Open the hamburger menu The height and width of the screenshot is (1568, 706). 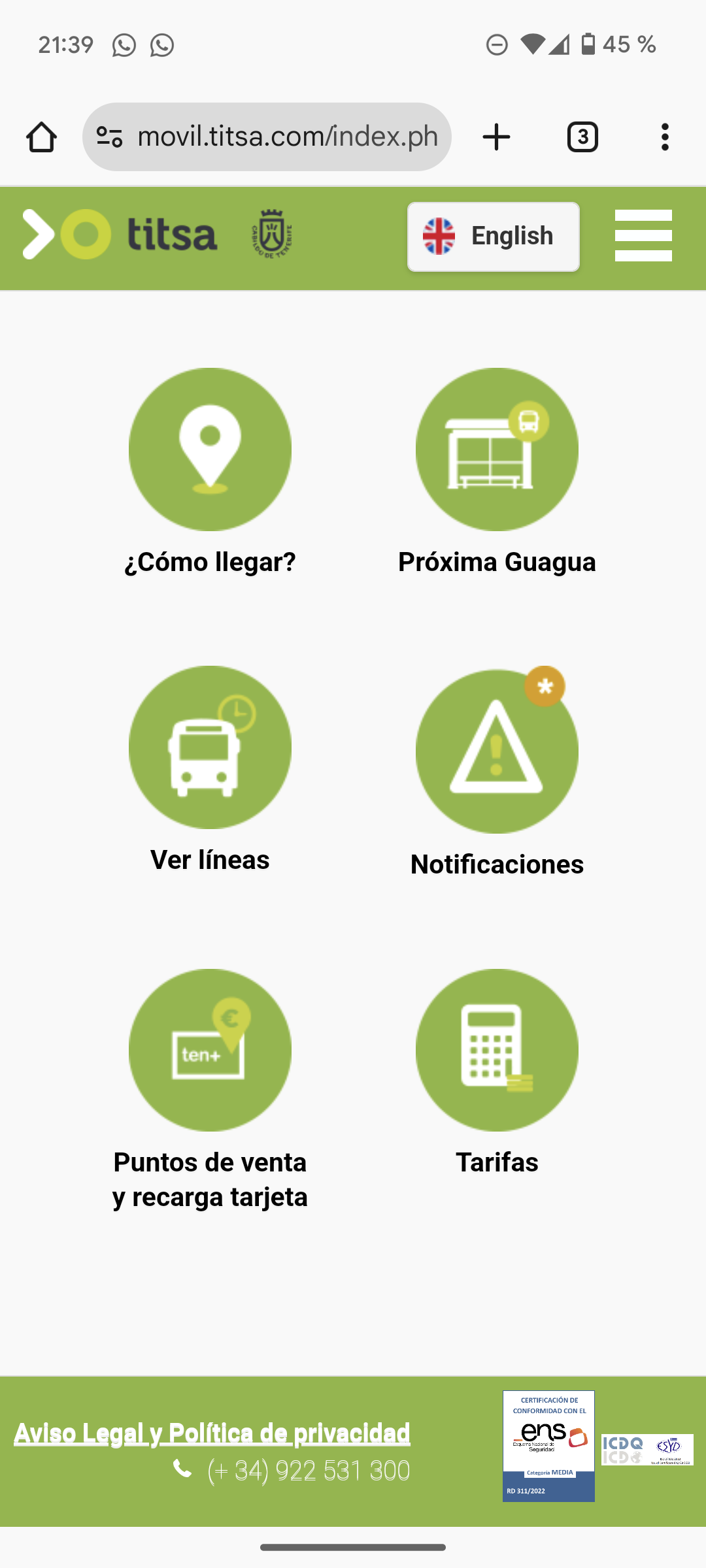coord(643,235)
